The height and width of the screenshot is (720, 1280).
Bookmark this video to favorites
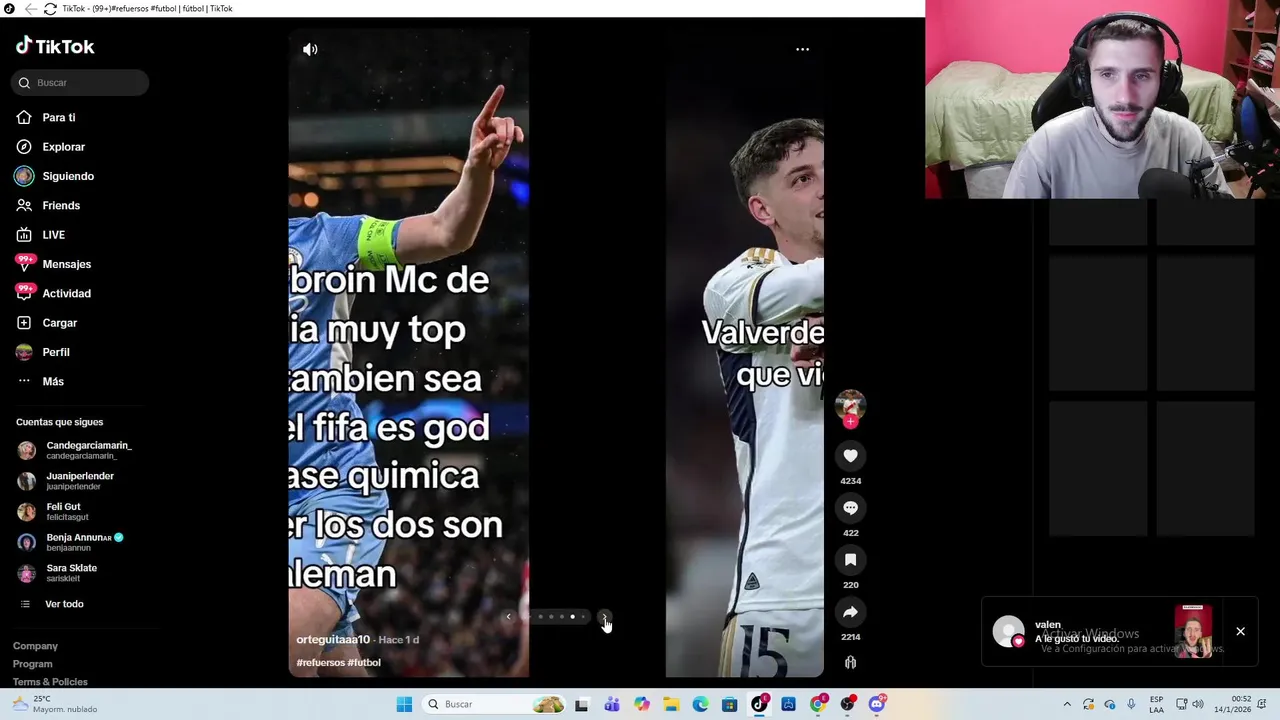(850, 560)
